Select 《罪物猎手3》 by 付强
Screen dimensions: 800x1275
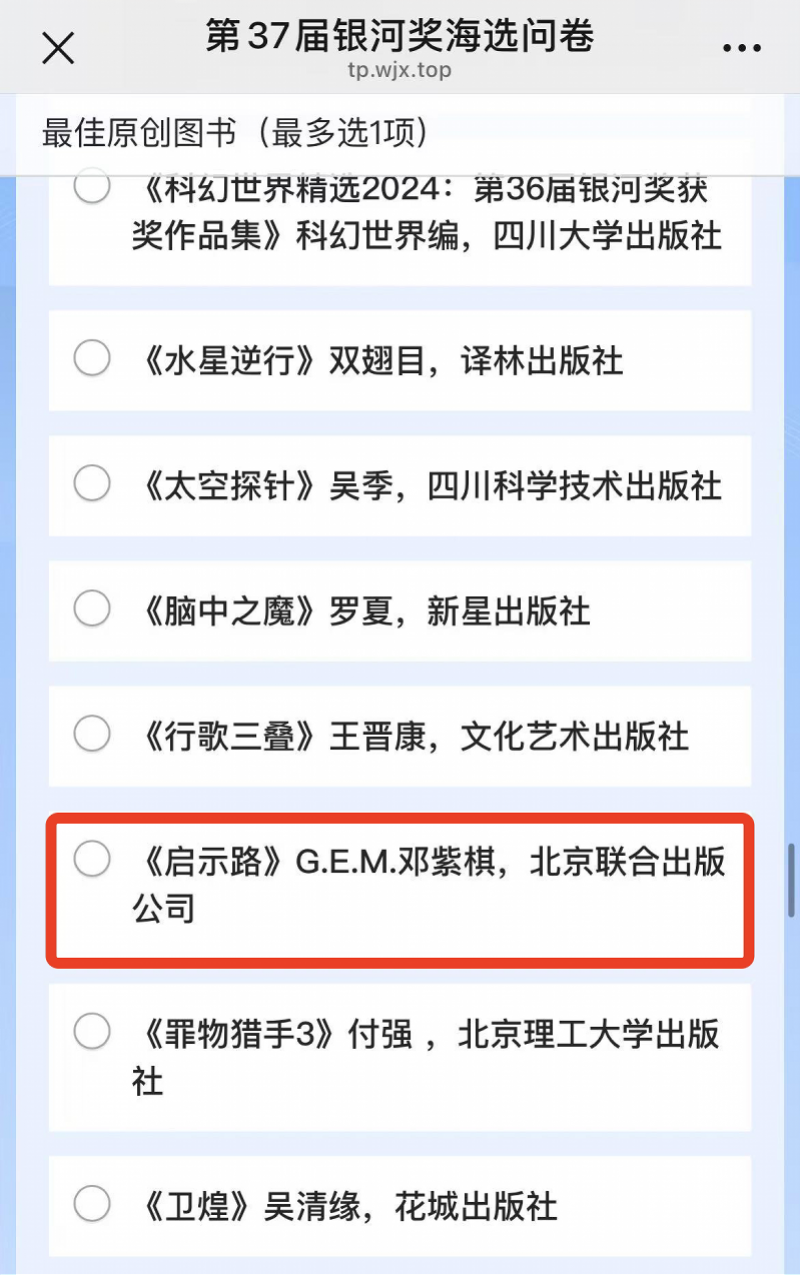92,1032
